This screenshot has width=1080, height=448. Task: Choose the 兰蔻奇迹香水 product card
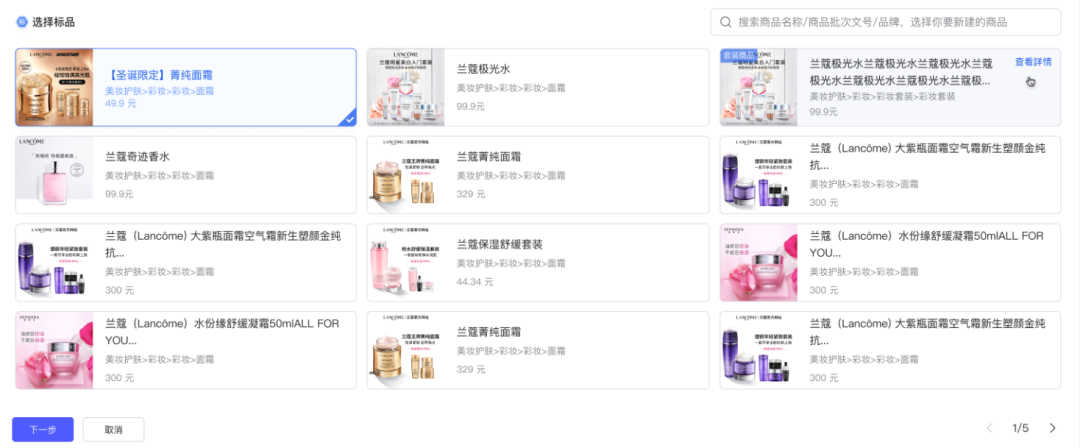click(186, 175)
